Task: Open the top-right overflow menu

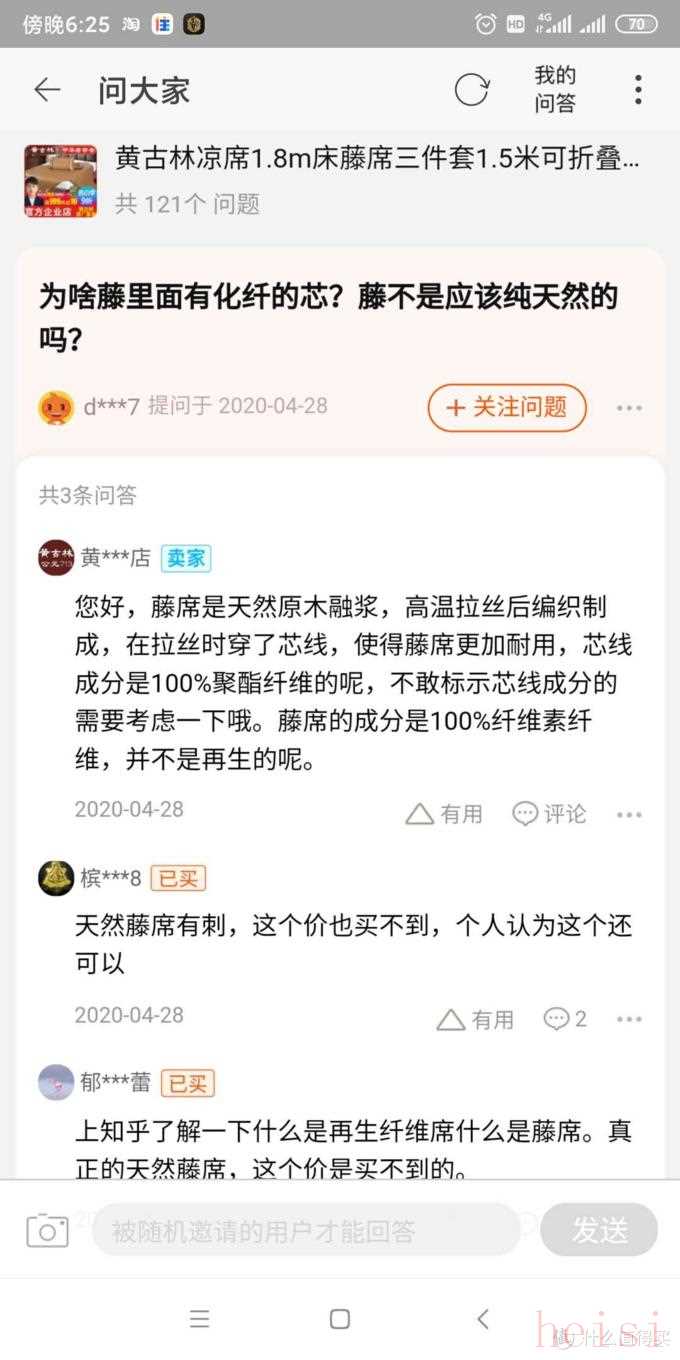Action: pyautogui.click(x=638, y=90)
